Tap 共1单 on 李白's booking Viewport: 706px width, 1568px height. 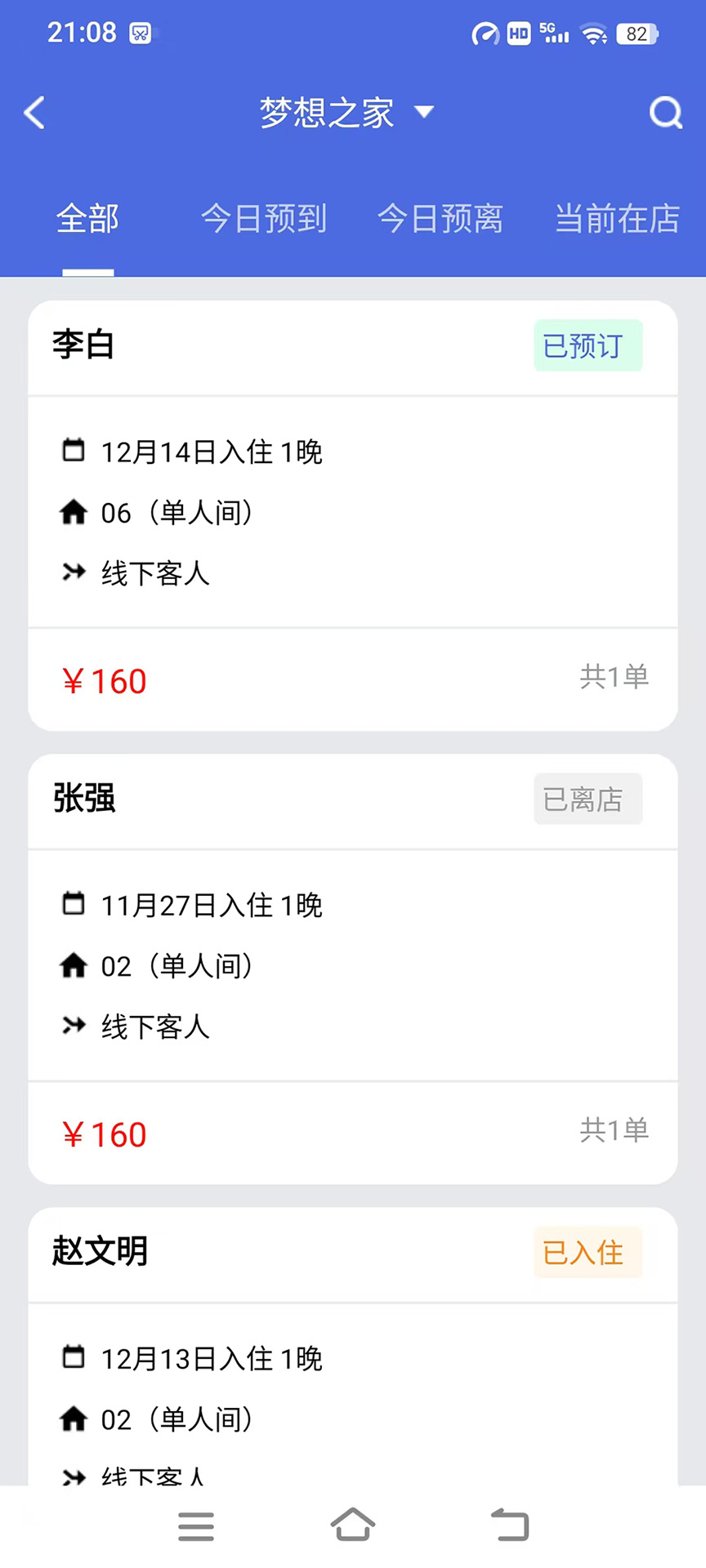pos(614,677)
